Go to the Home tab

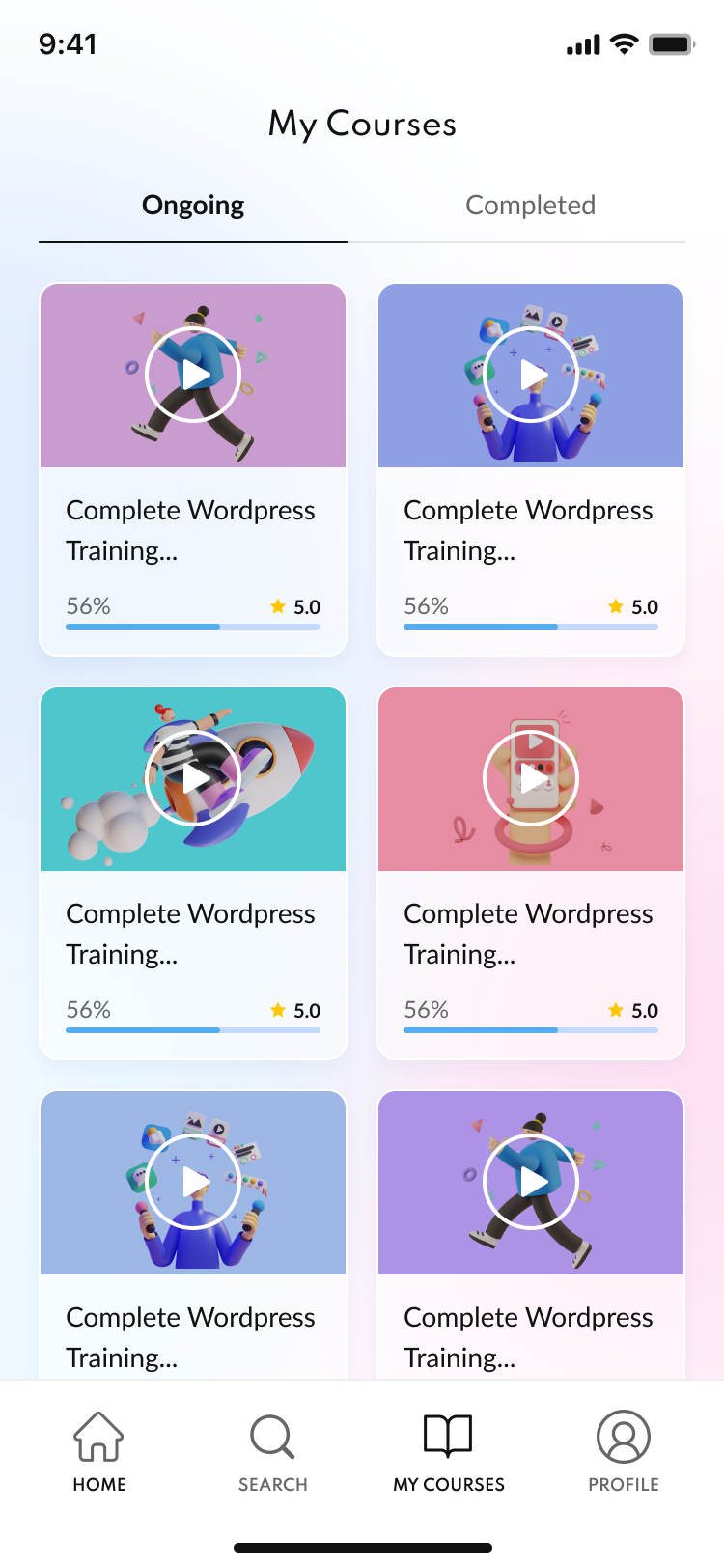coord(99,1452)
